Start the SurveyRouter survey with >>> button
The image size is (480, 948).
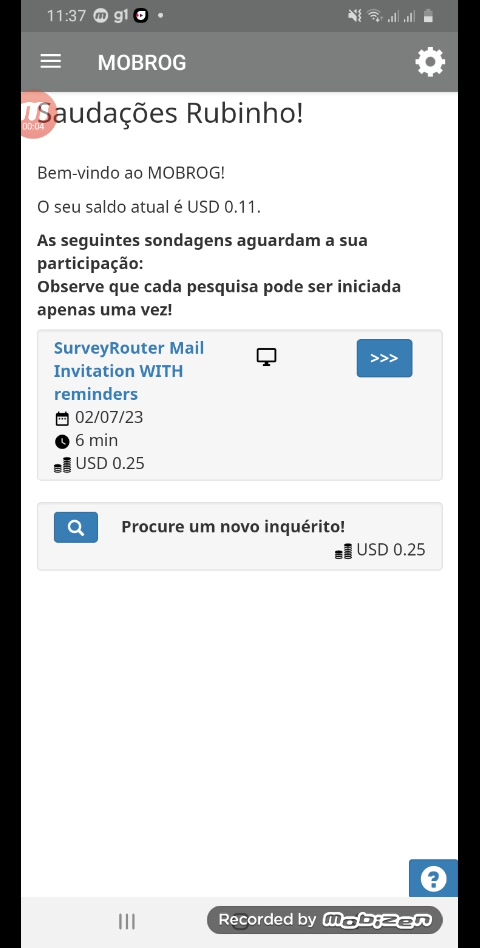(x=384, y=358)
